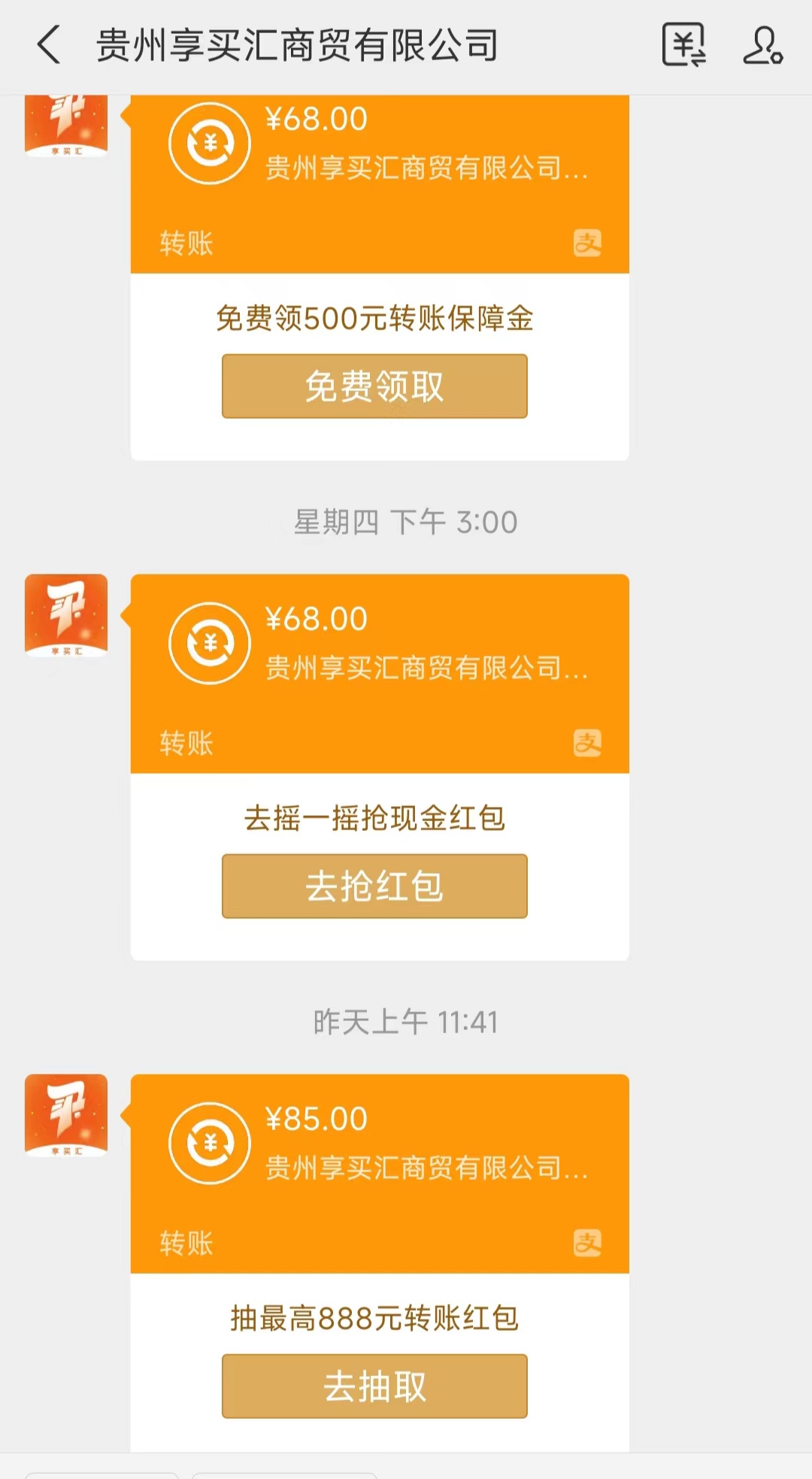Open sender avatar beside the ¥85.00 transfer
The height and width of the screenshot is (1479, 812).
click(x=66, y=1116)
